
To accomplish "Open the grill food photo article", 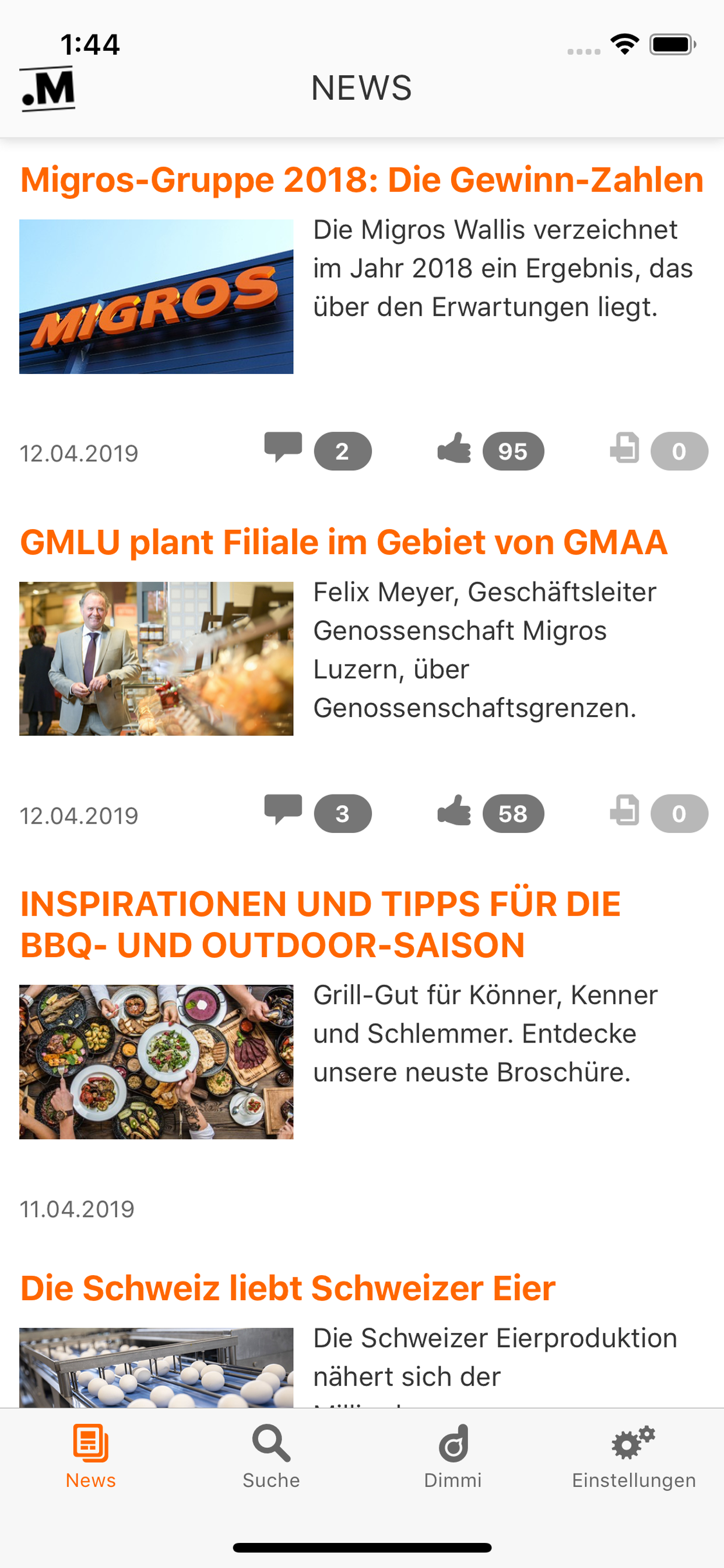I will tap(156, 1062).
